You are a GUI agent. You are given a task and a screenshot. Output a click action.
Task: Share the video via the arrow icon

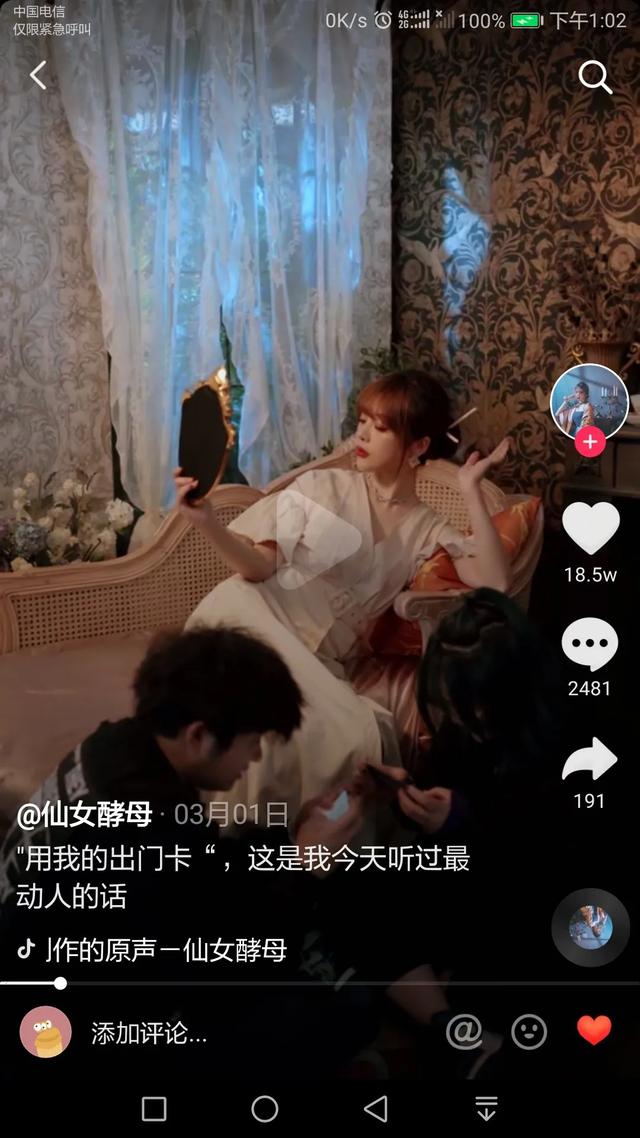tap(589, 760)
